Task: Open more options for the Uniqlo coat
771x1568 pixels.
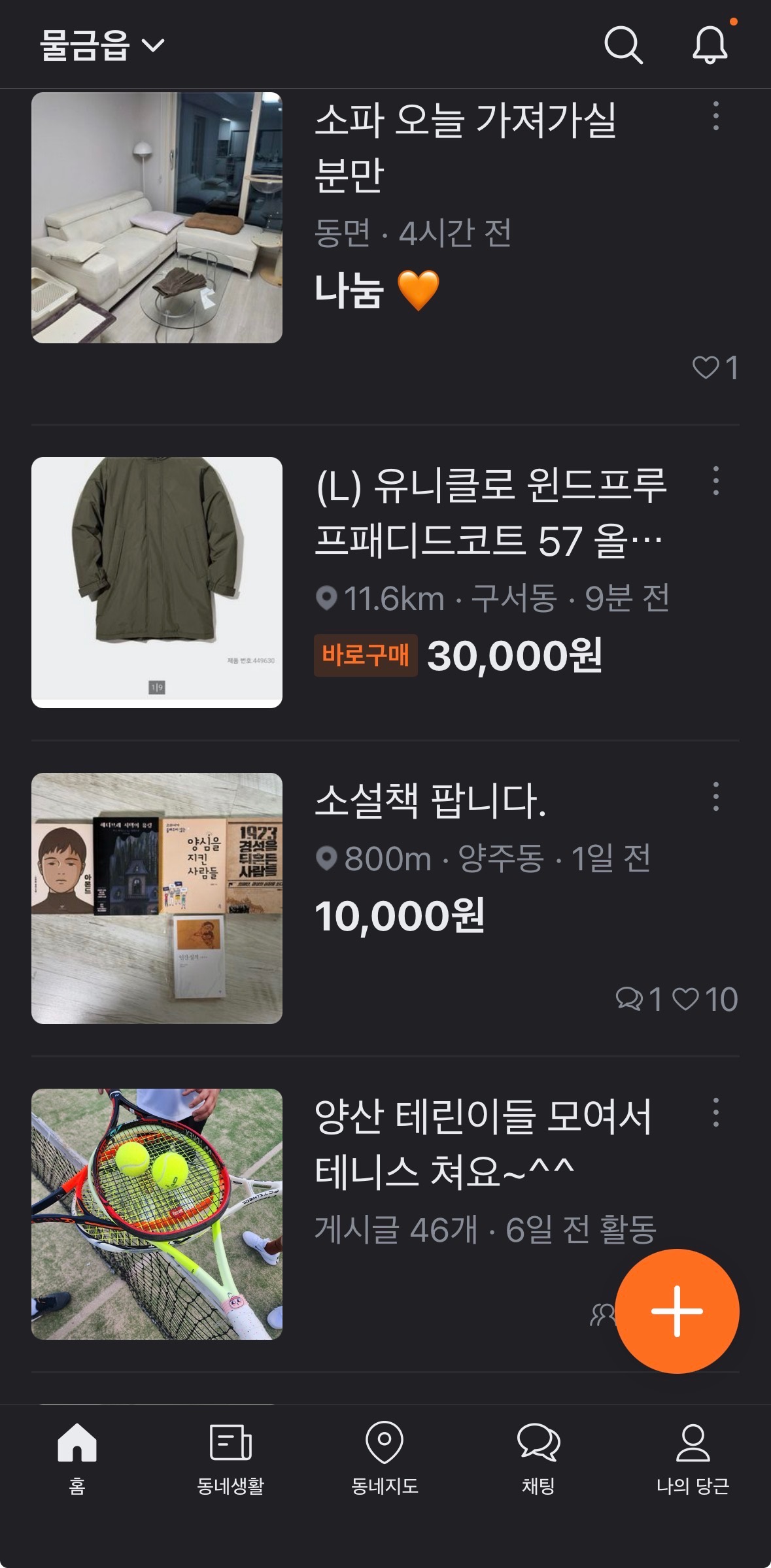Action: [716, 481]
